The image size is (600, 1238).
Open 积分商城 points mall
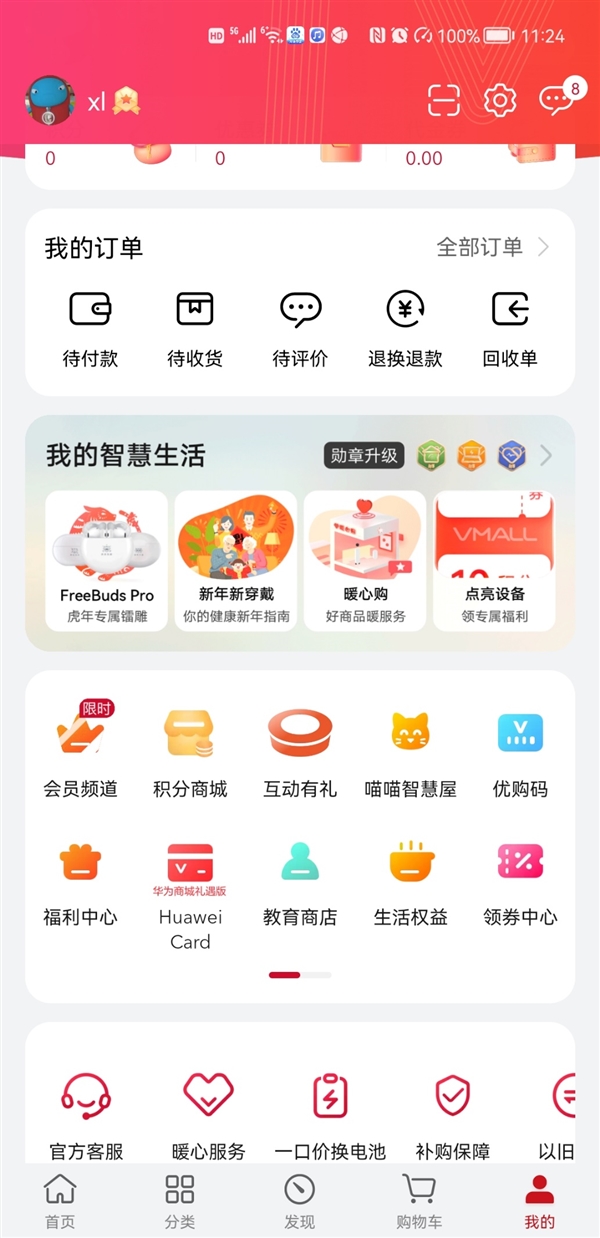(x=190, y=753)
